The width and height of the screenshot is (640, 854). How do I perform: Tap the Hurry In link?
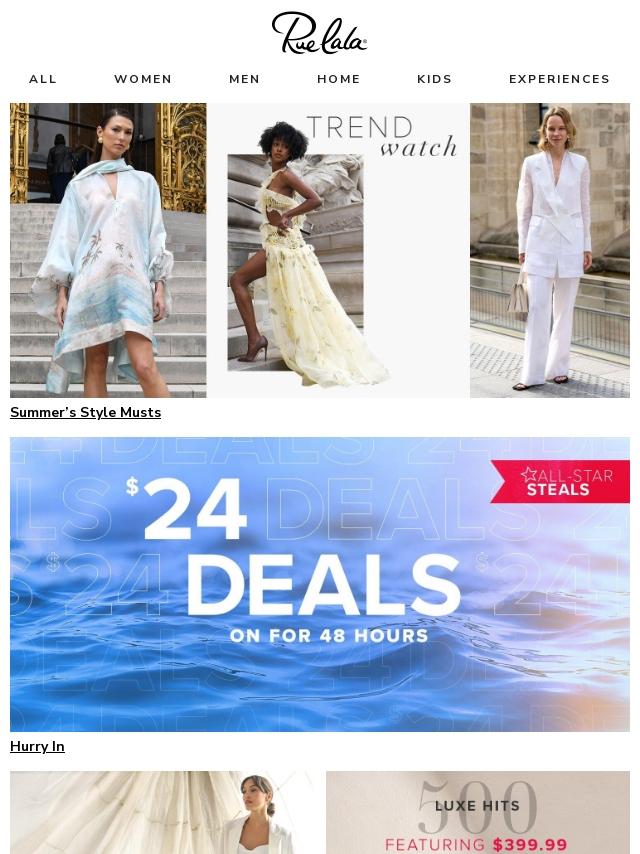[x=37, y=746]
